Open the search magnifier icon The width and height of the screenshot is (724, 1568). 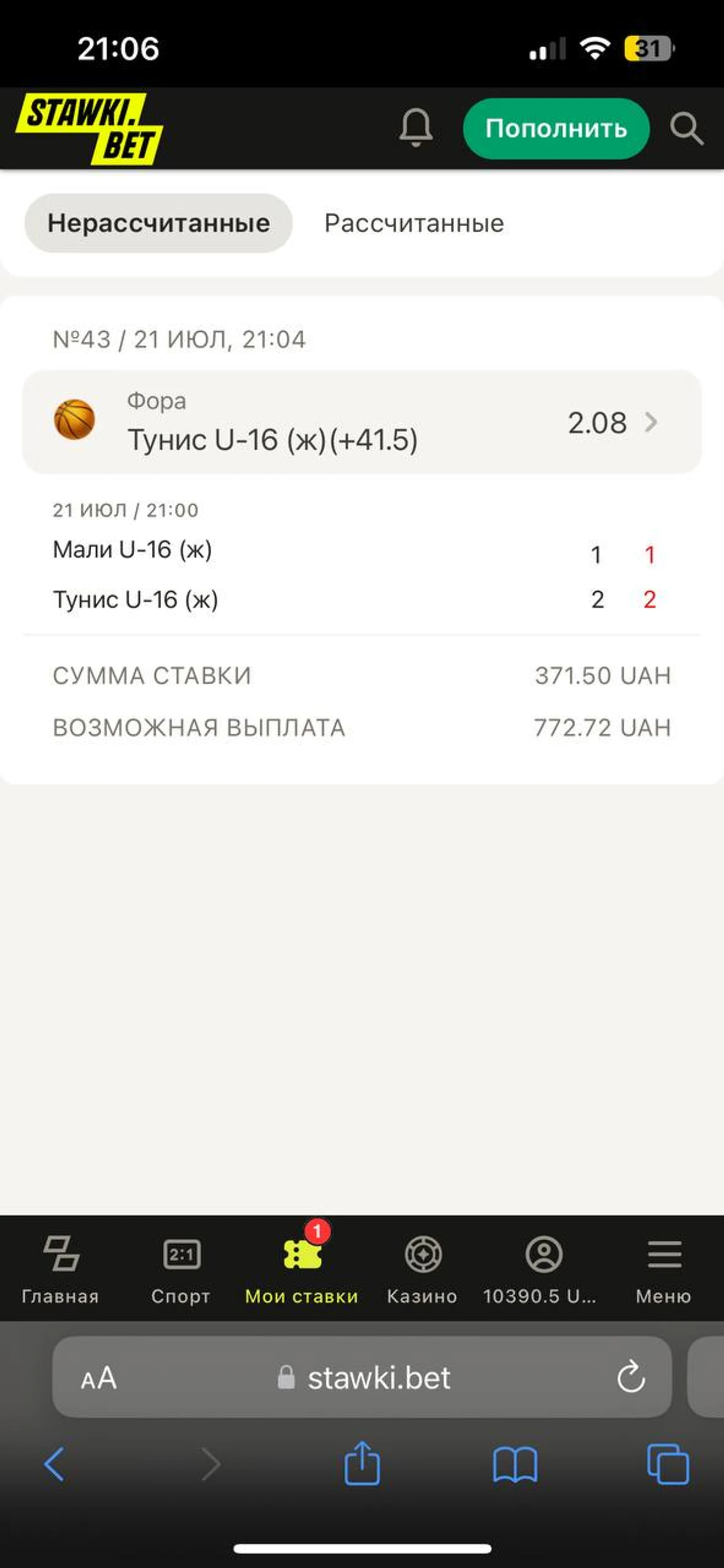(687, 128)
